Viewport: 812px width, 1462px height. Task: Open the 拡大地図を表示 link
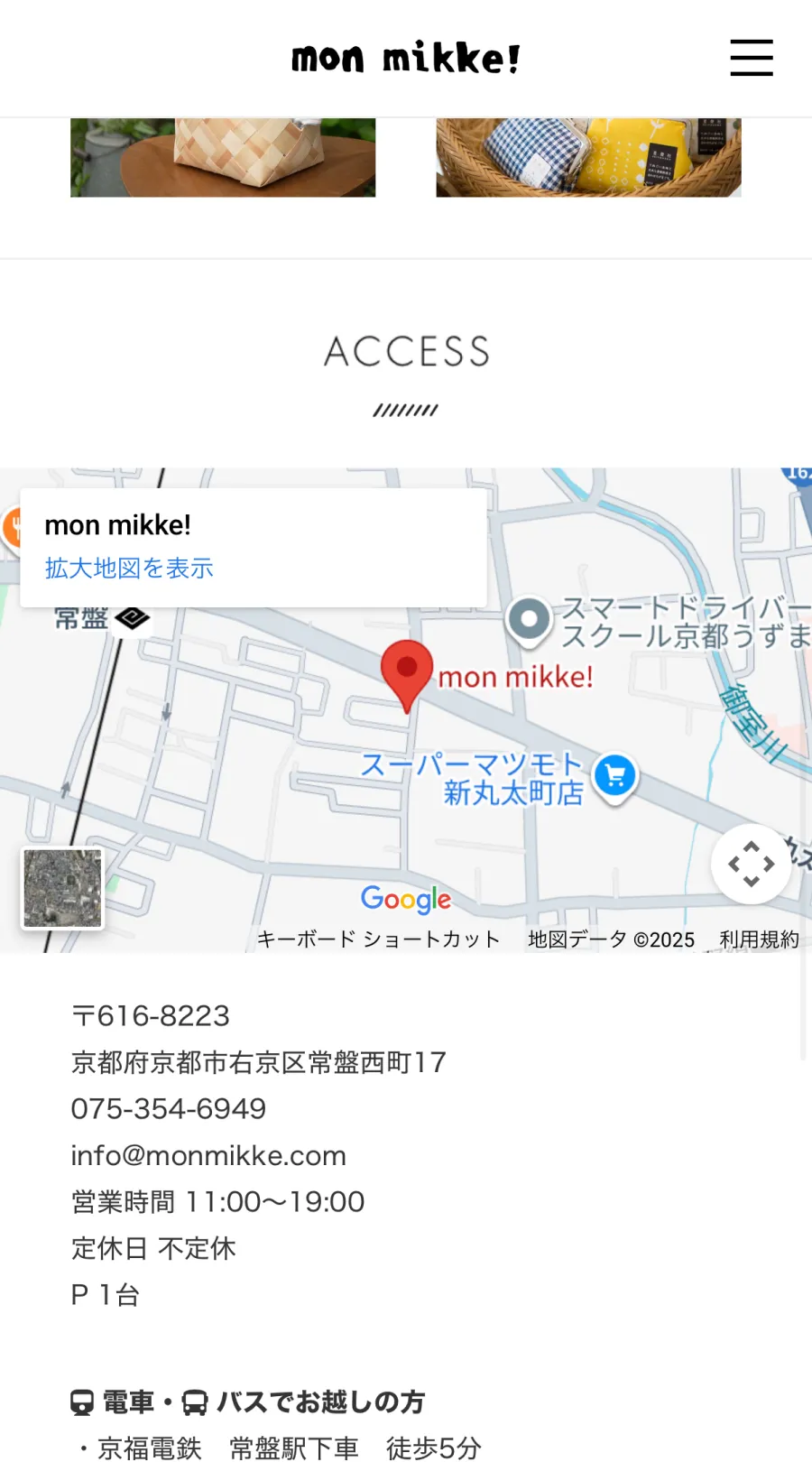point(129,568)
